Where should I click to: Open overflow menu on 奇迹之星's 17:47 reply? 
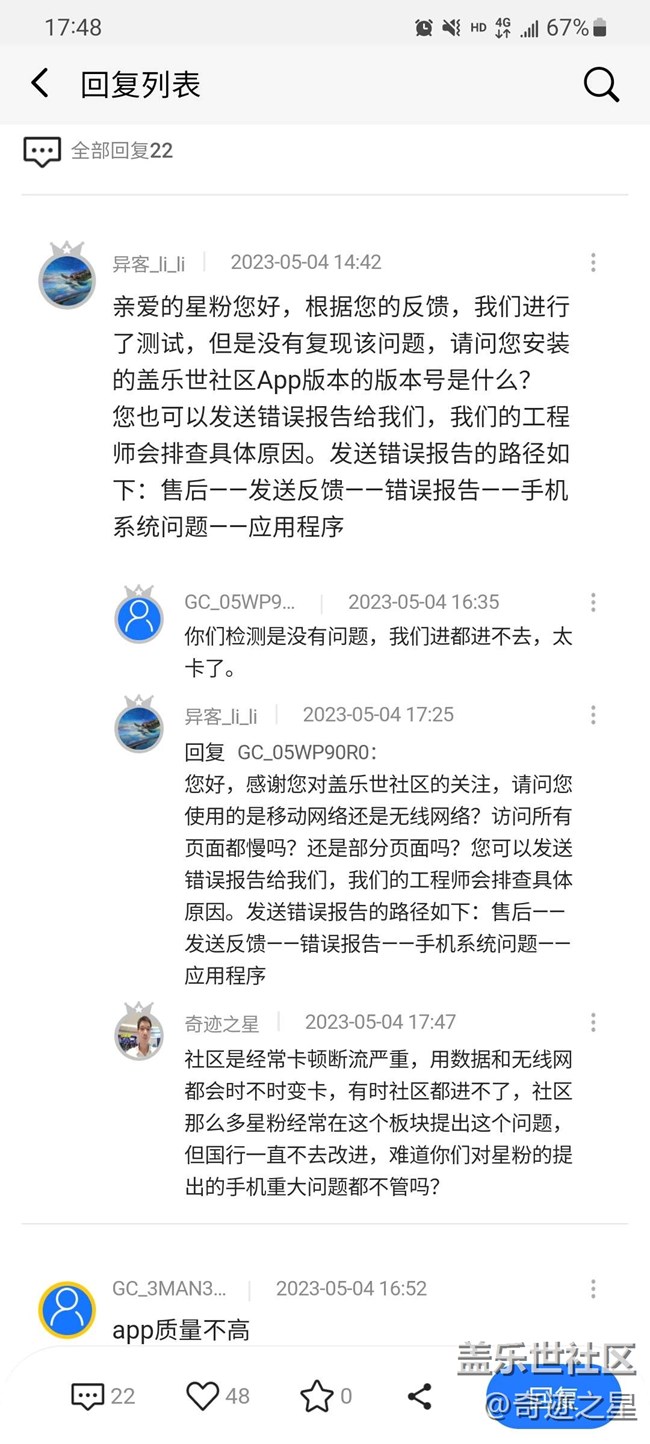tap(593, 1022)
